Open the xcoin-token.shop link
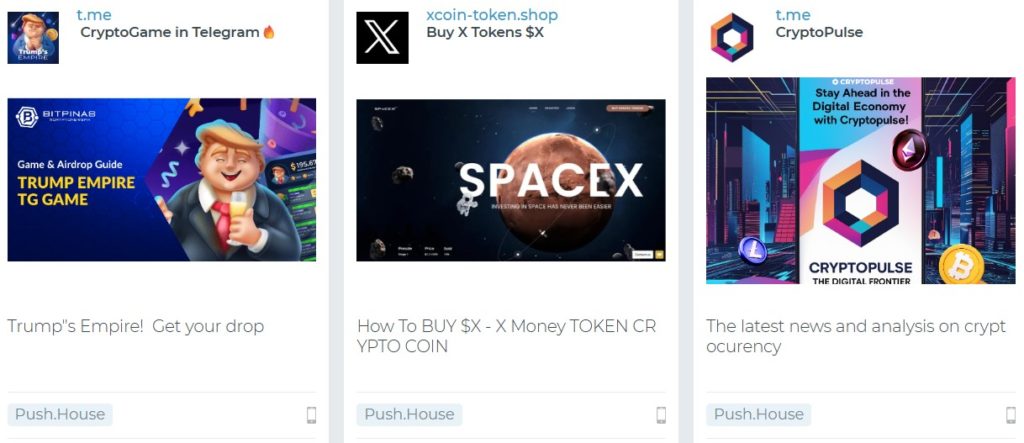This screenshot has width=1024, height=443. coord(491,15)
